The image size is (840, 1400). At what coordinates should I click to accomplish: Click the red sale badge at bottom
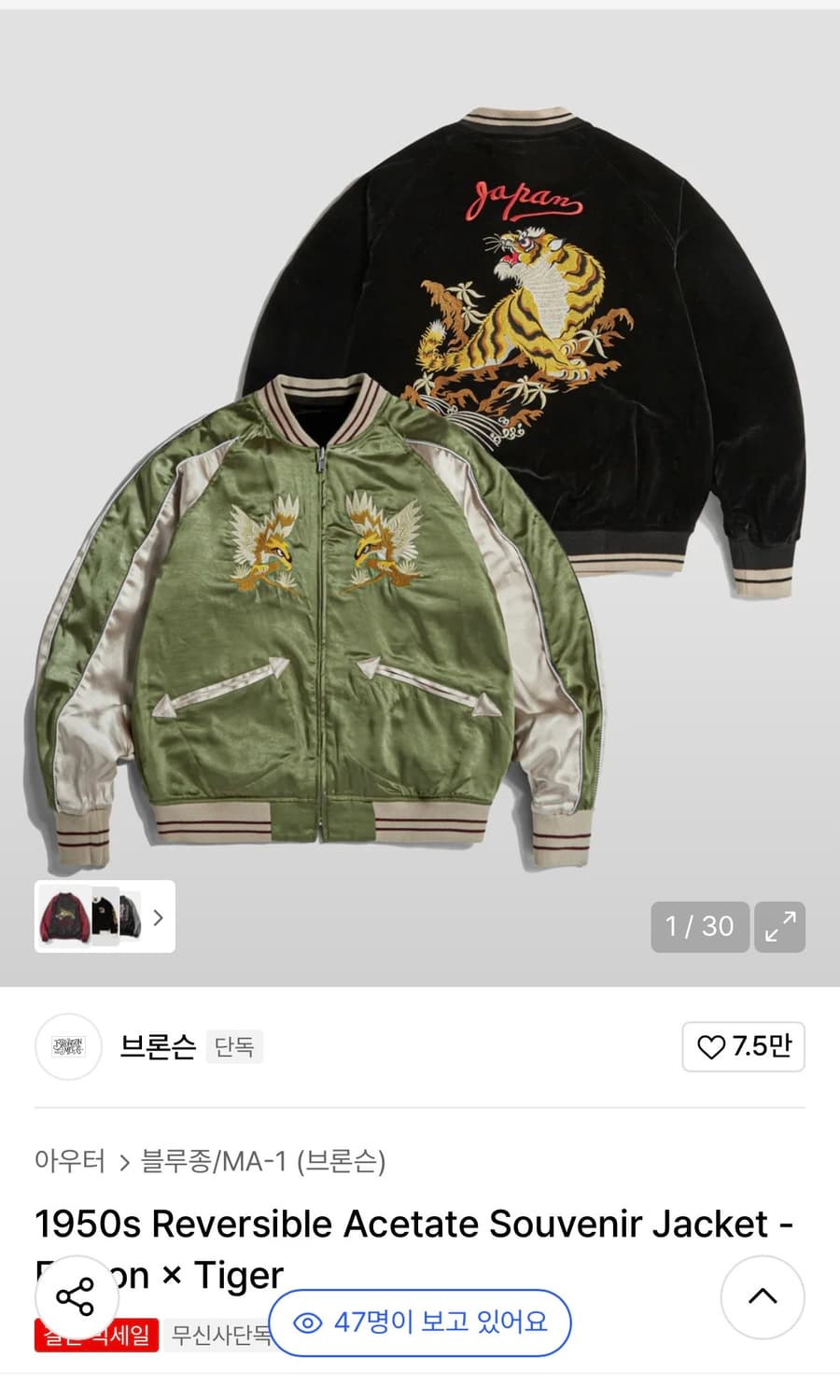[x=93, y=1334]
